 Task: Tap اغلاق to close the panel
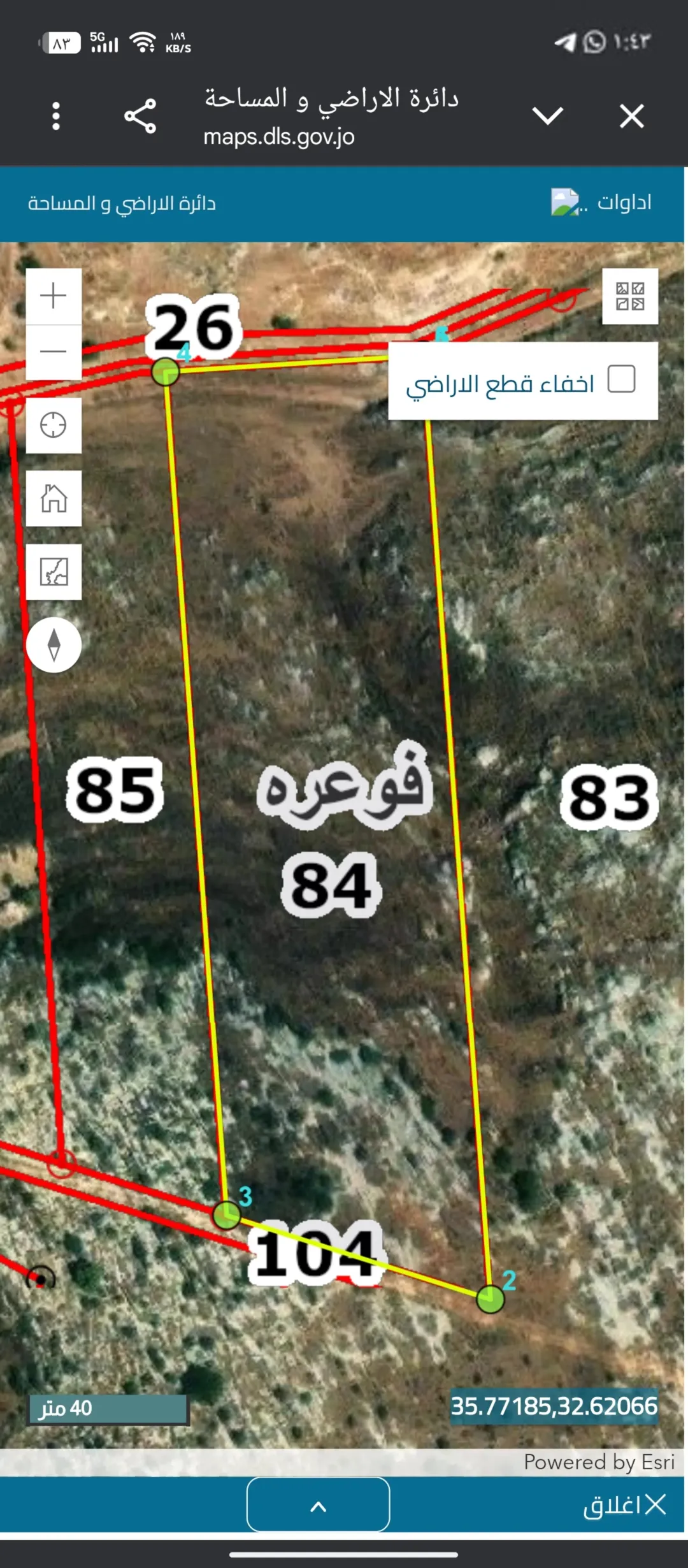point(624,1505)
